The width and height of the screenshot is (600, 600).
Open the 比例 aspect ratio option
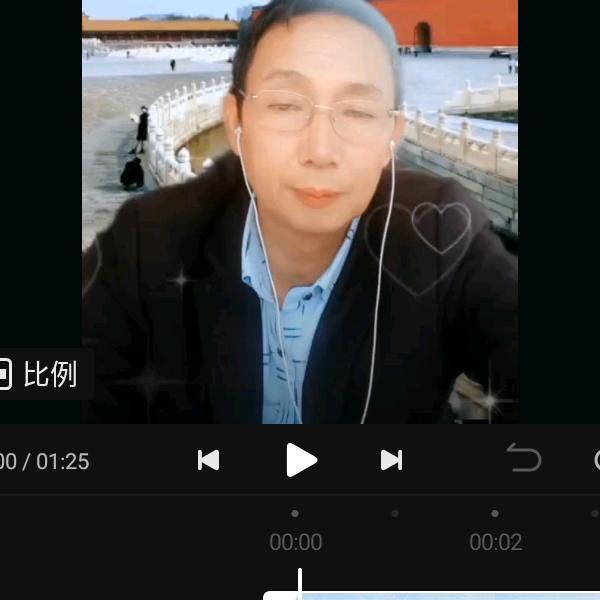tap(40, 375)
